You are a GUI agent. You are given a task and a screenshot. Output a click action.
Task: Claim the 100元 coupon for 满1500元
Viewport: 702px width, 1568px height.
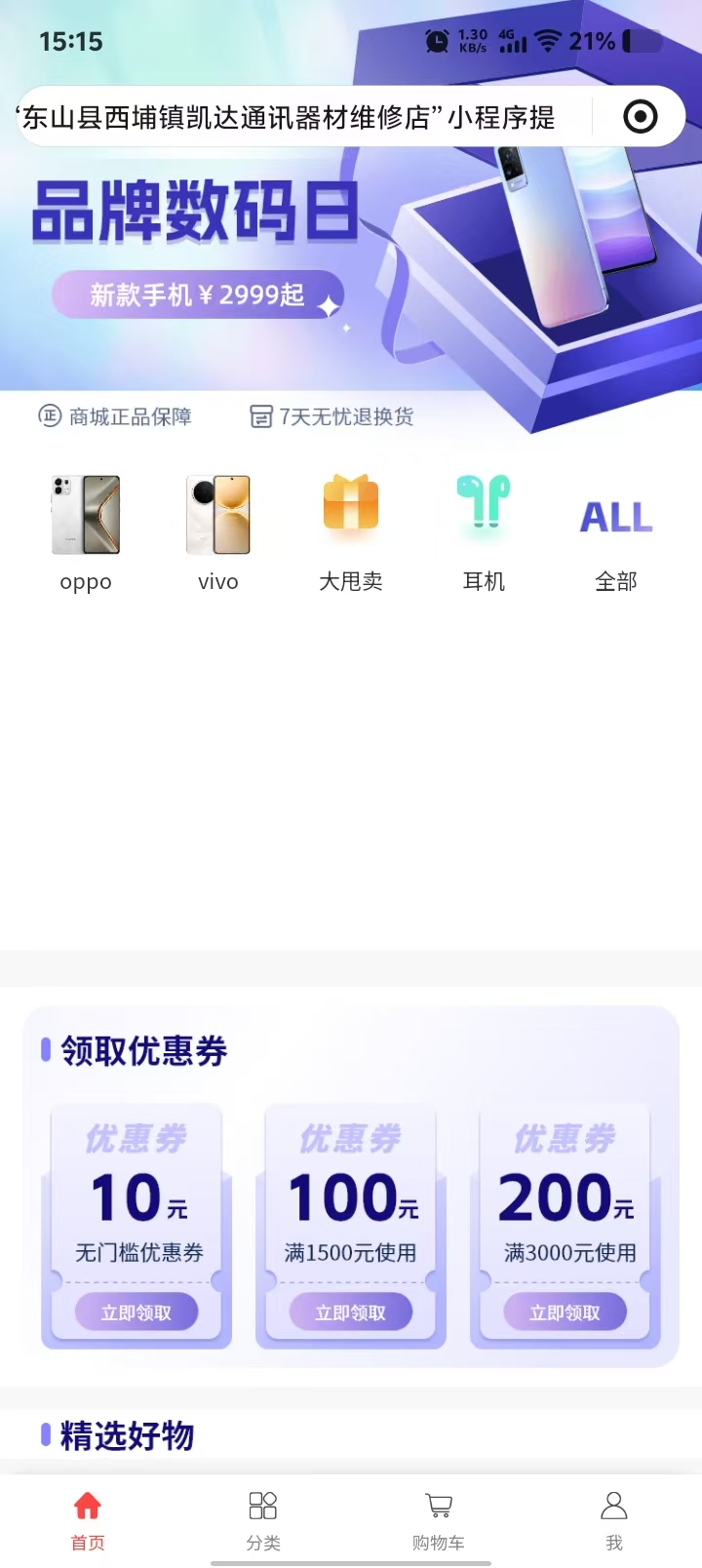pyautogui.click(x=351, y=1313)
